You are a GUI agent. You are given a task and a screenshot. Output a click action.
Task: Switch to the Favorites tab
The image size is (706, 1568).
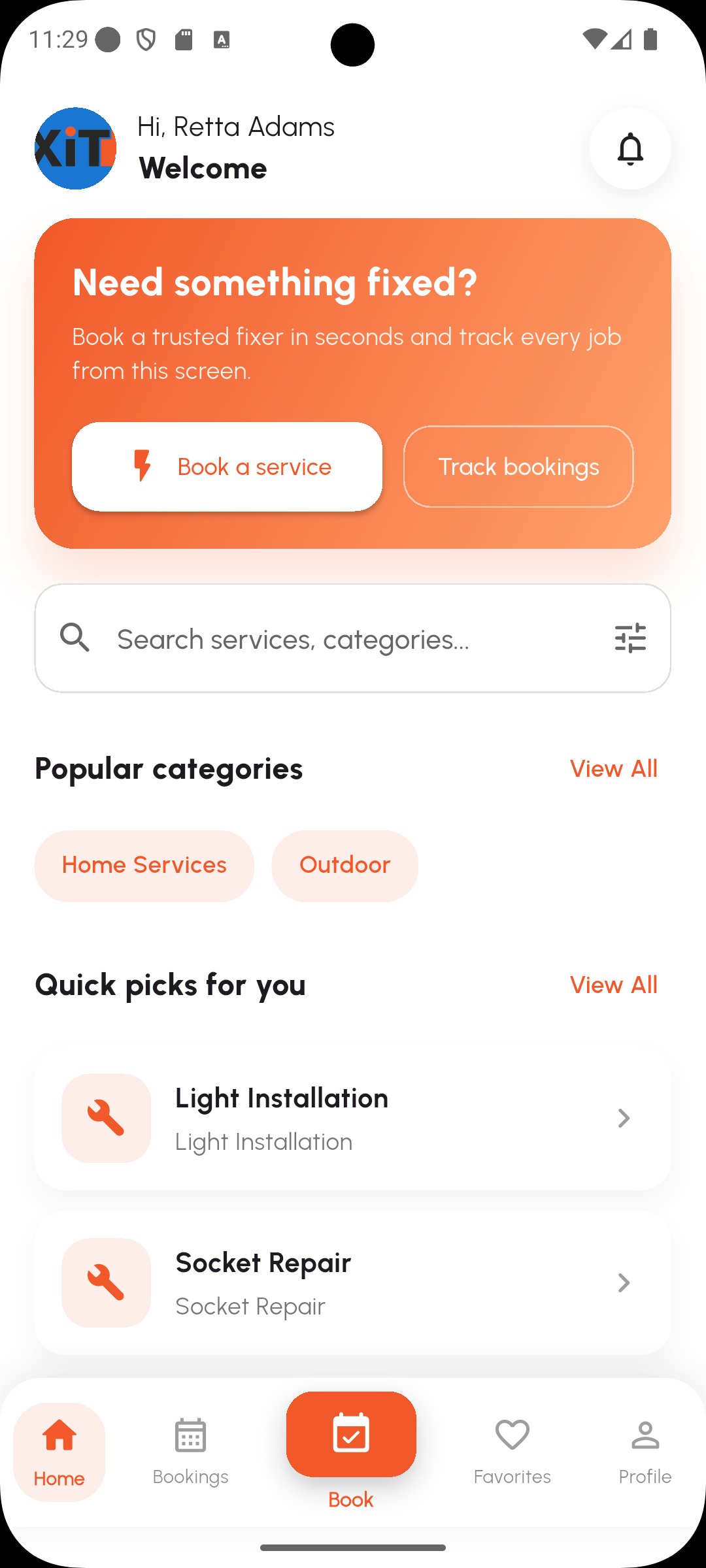click(512, 1452)
